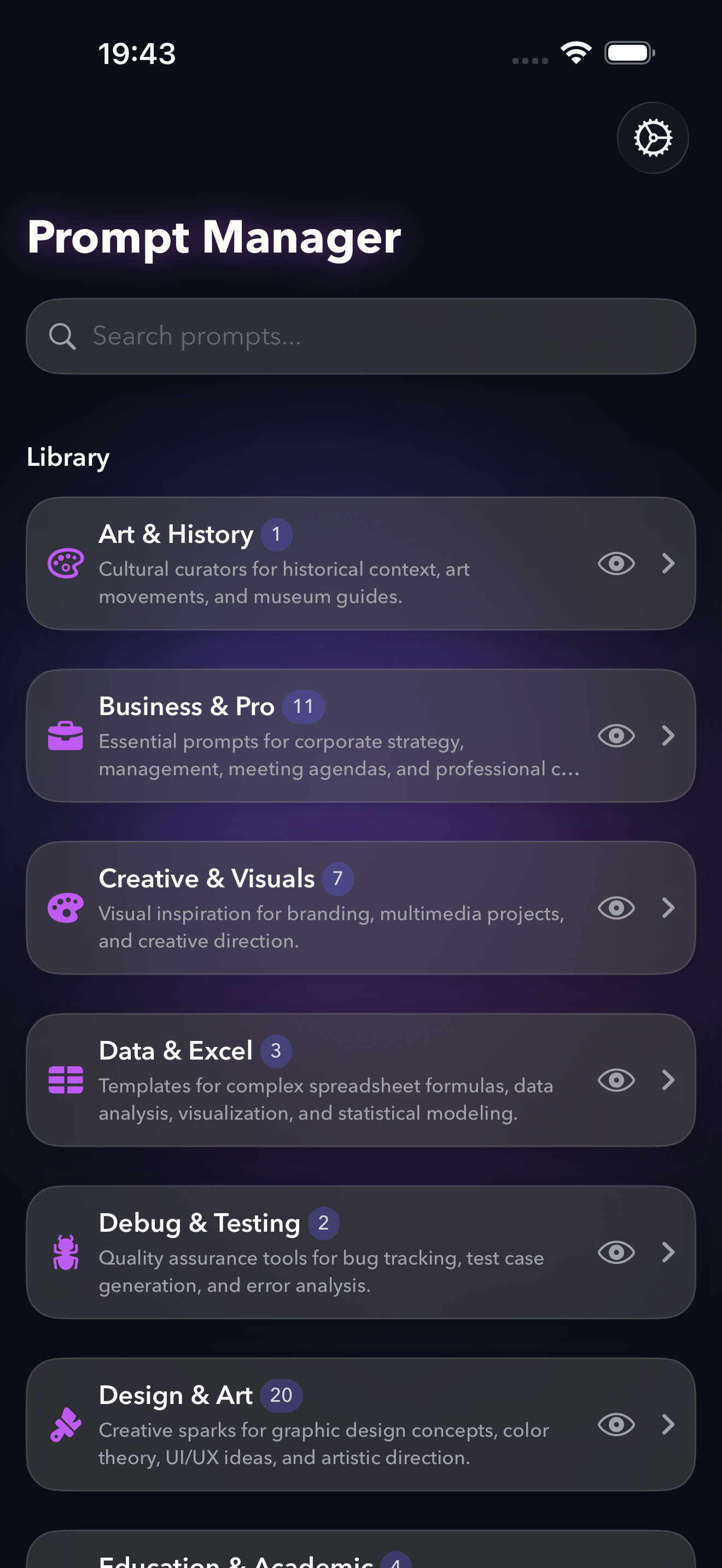Expand the Creative & Visuals category
The width and height of the screenshot is (722, 1568).
coord(668,908)
